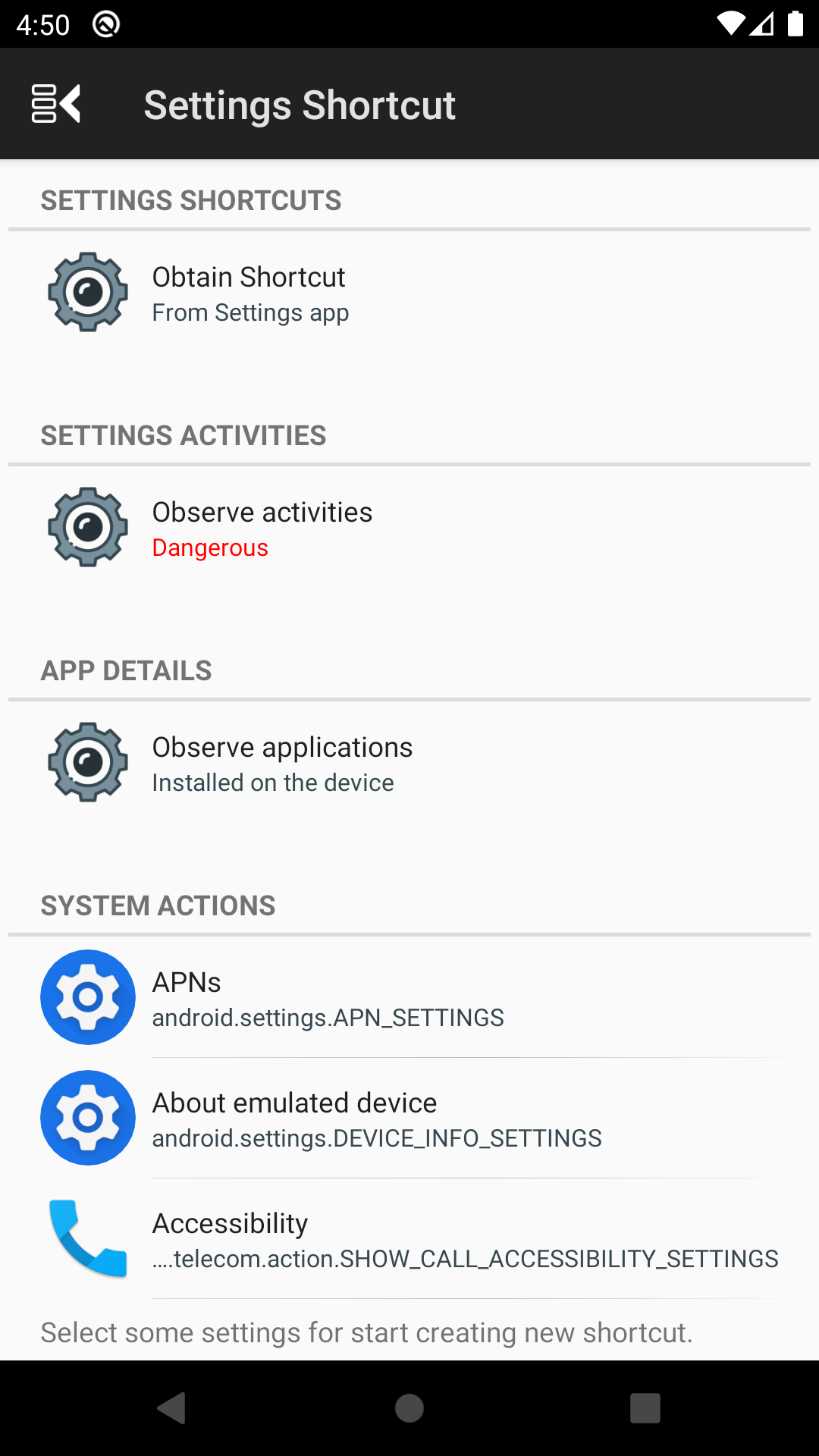Tap the blue Accessibility phone icon

pyautogui.click(x=87, y=1238)
